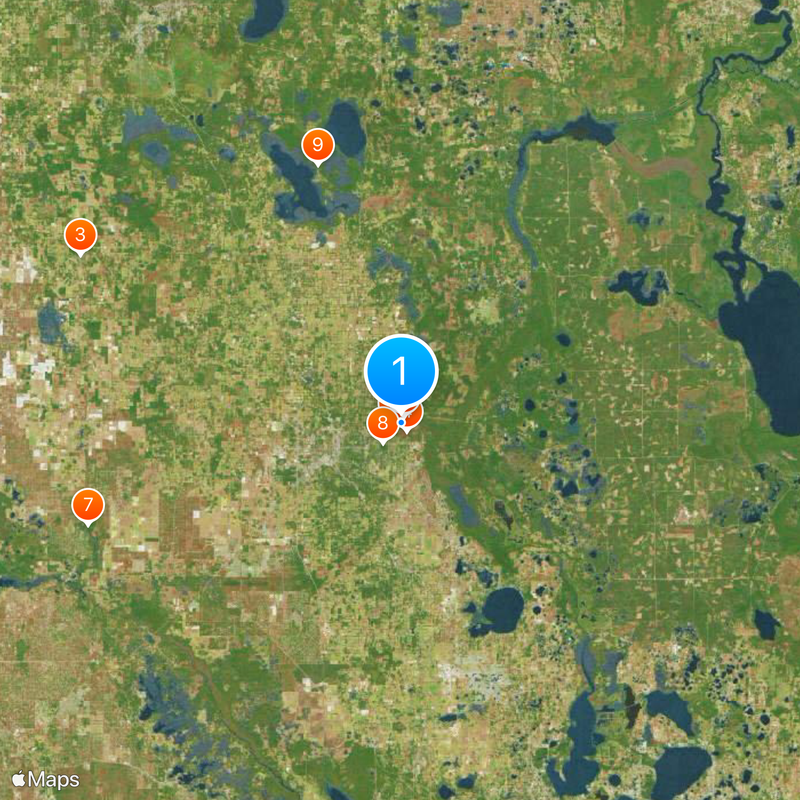Select the orange map pin numbered 3

[x=80, y=236]
